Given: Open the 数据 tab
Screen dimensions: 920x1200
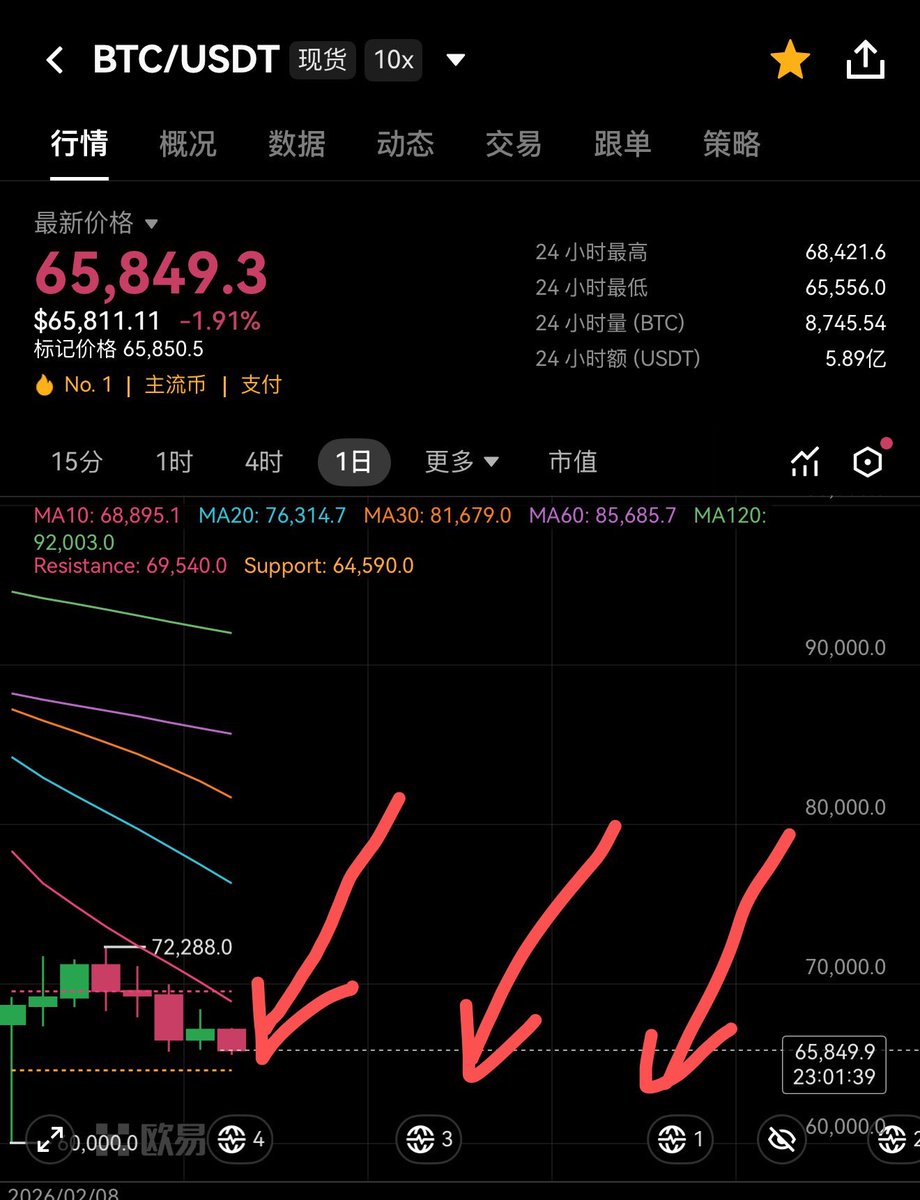Looking at the screenshot, I should [297, 144].
